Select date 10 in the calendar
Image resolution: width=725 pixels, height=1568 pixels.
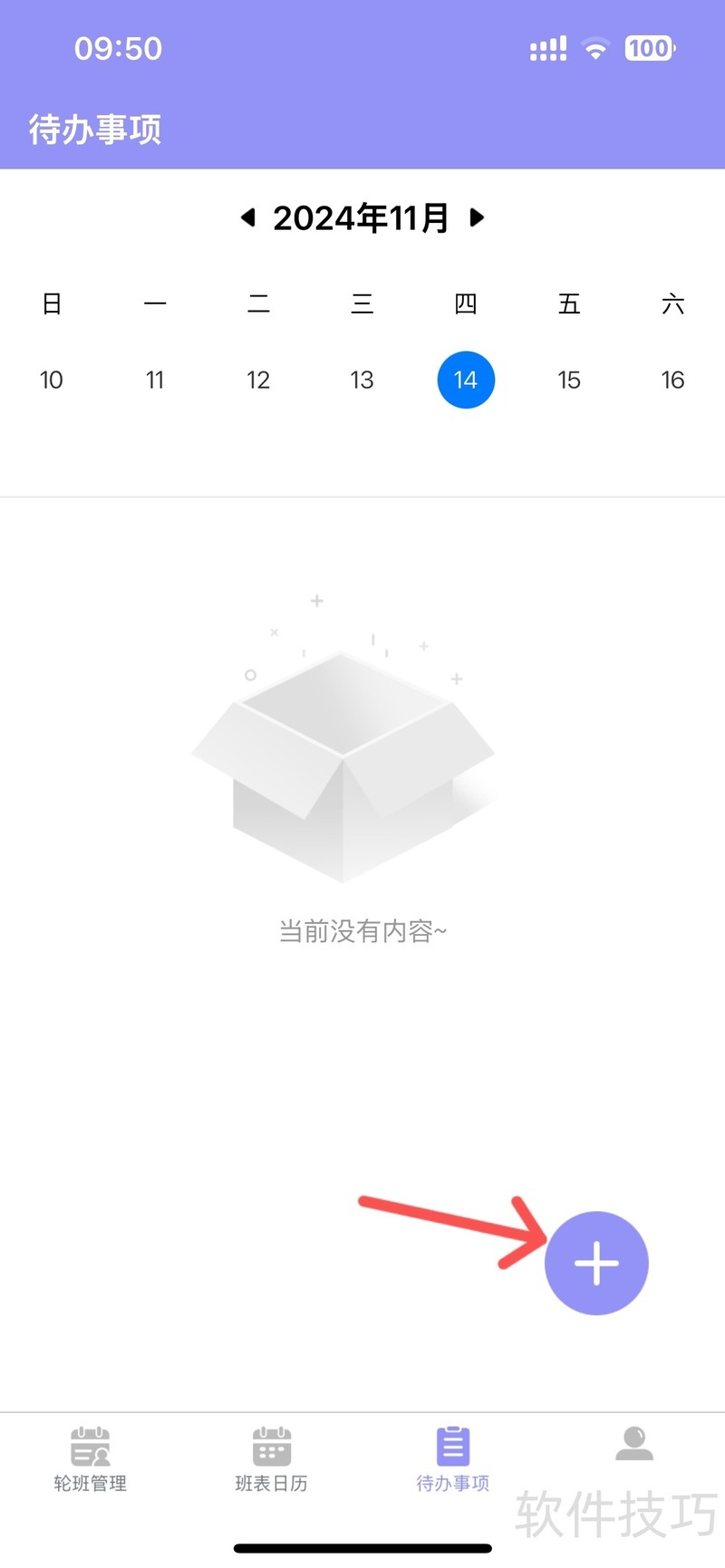coord(52,380)
